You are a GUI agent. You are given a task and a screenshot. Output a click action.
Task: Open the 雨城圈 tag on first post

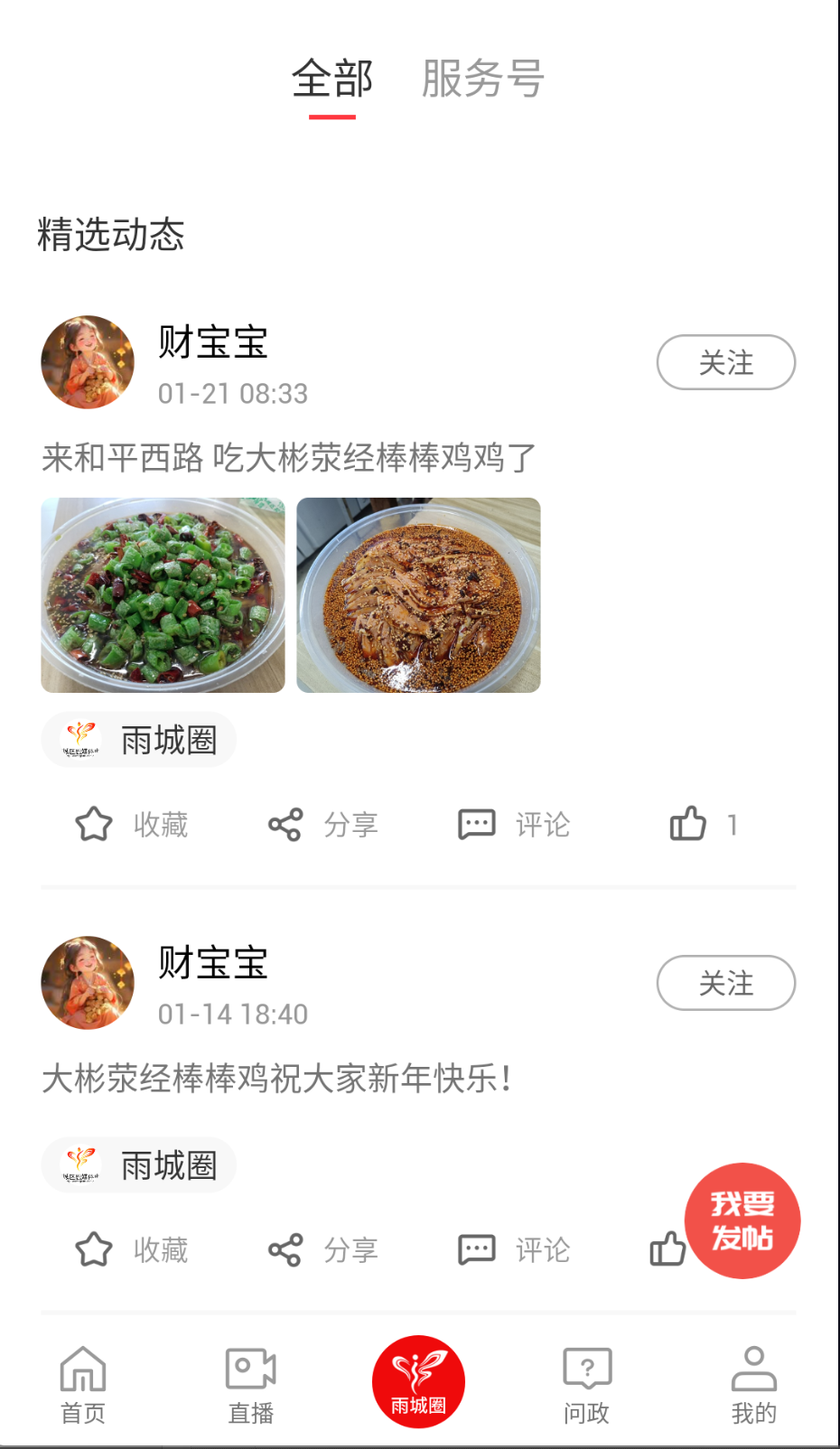pos(138,739)
